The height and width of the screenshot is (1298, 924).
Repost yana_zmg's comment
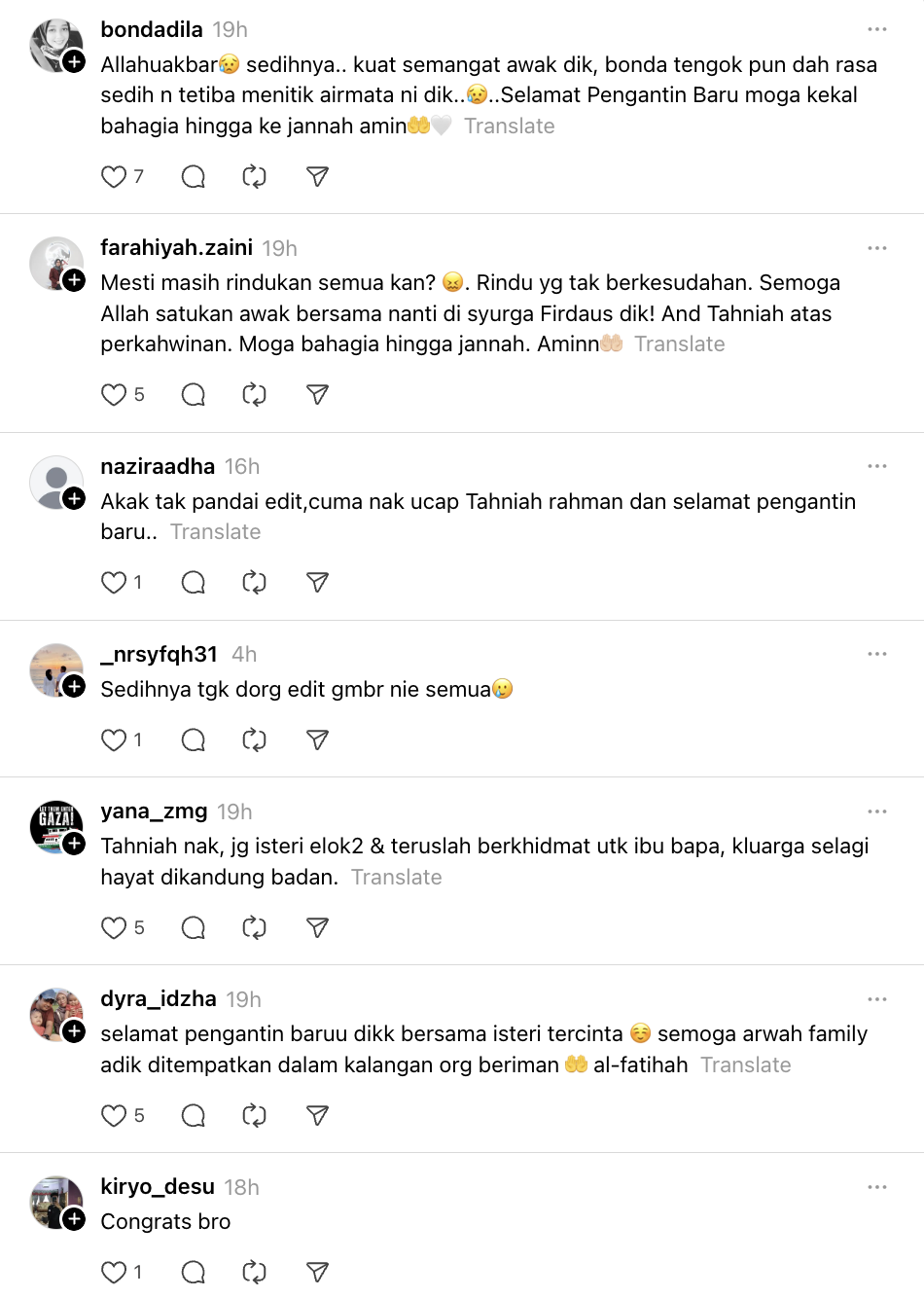coord(254,927)
